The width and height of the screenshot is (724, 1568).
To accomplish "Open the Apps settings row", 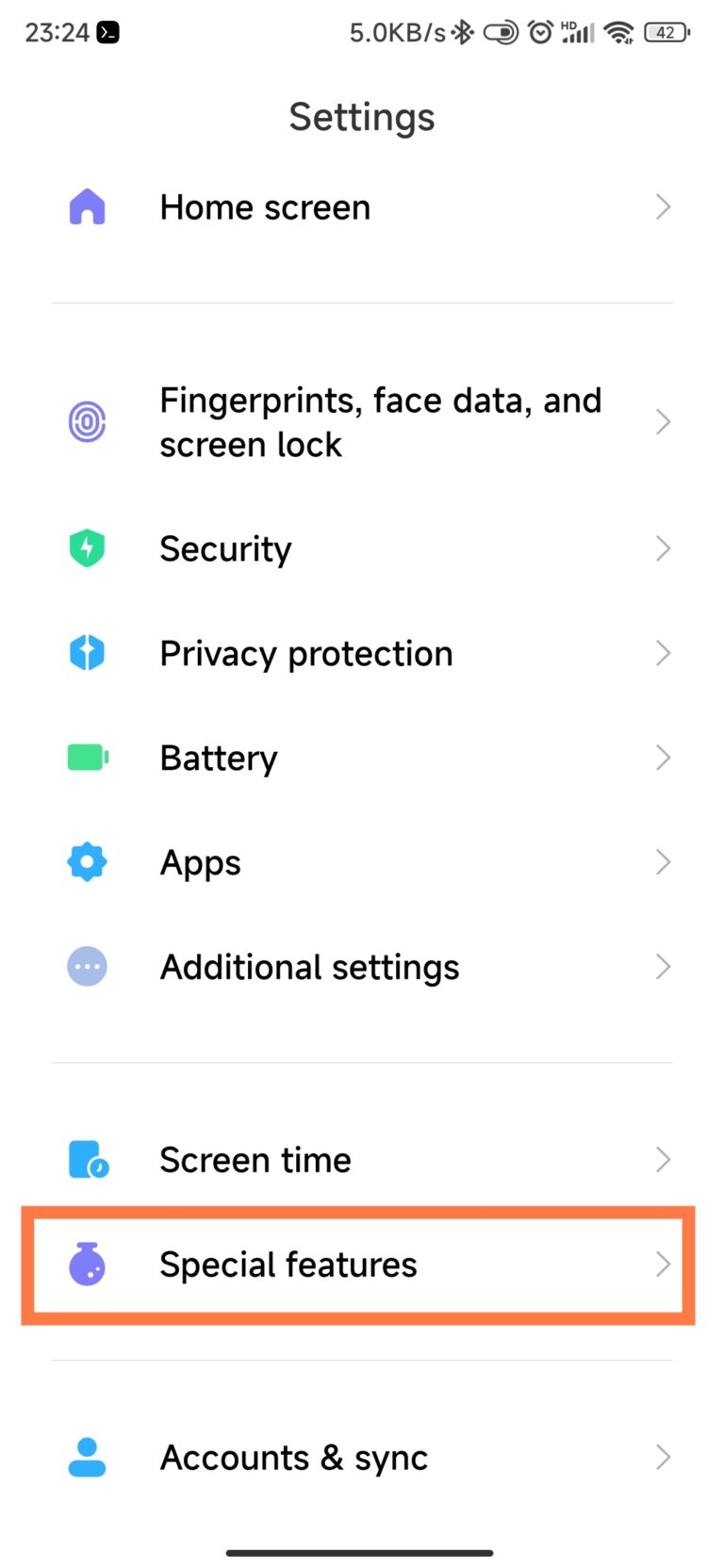I will tap(362, 862).
